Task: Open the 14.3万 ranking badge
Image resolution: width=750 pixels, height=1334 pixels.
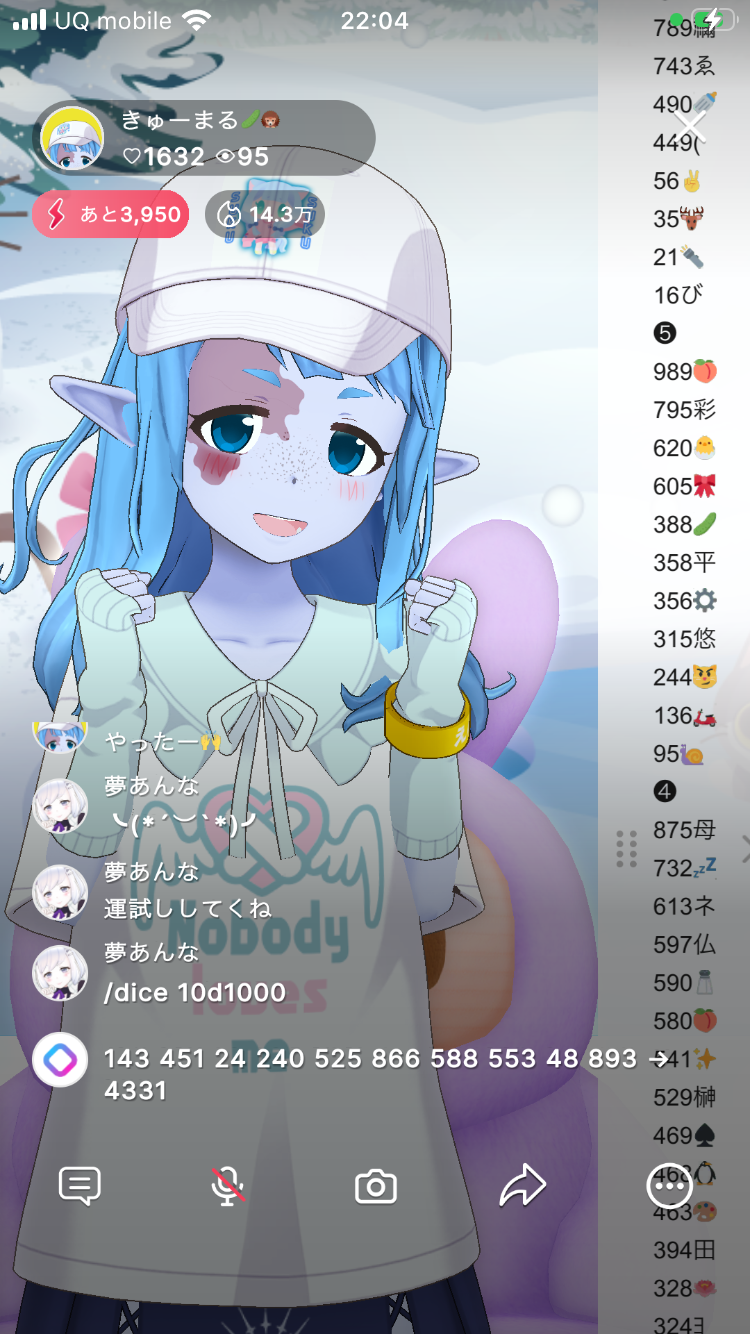Action: [265, 214]
